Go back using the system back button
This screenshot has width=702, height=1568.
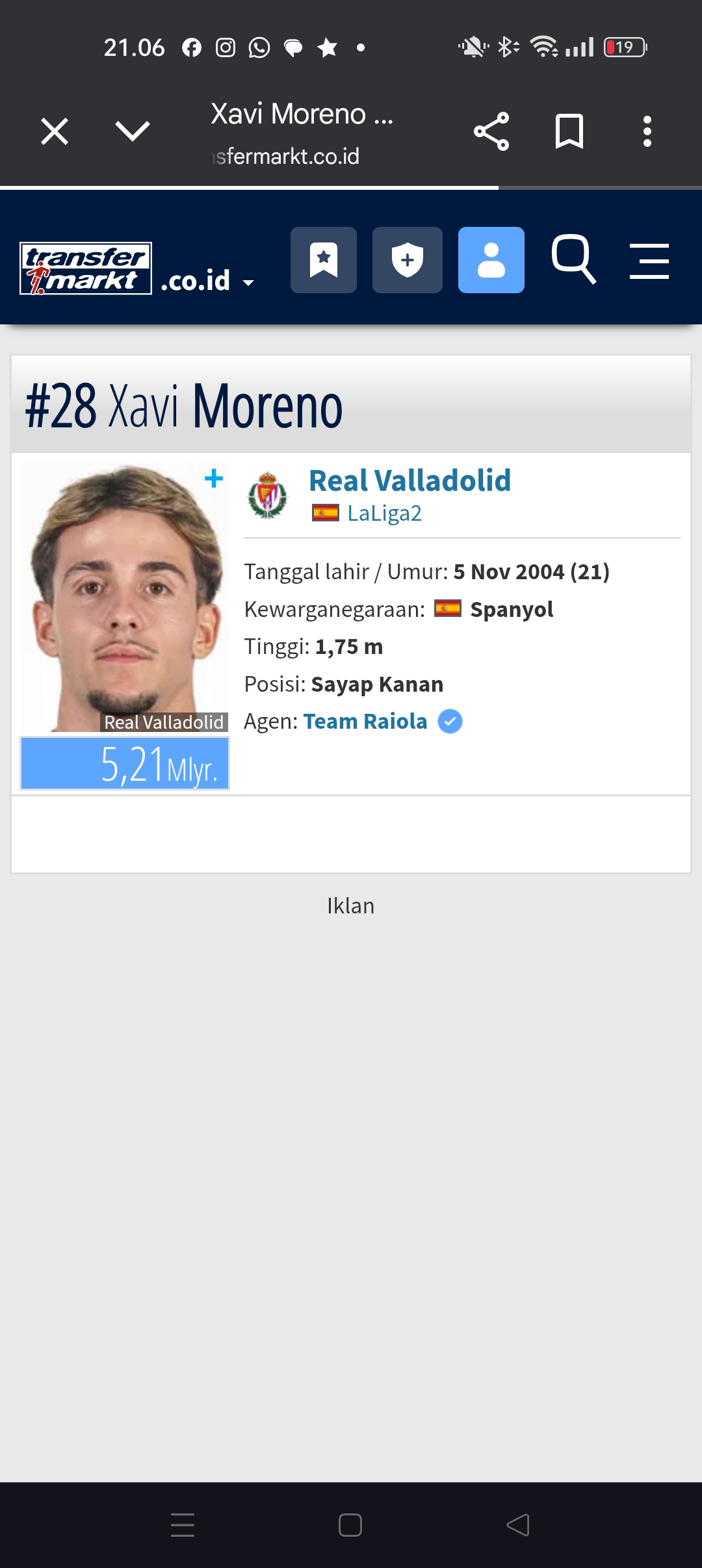coord(518,1525)
